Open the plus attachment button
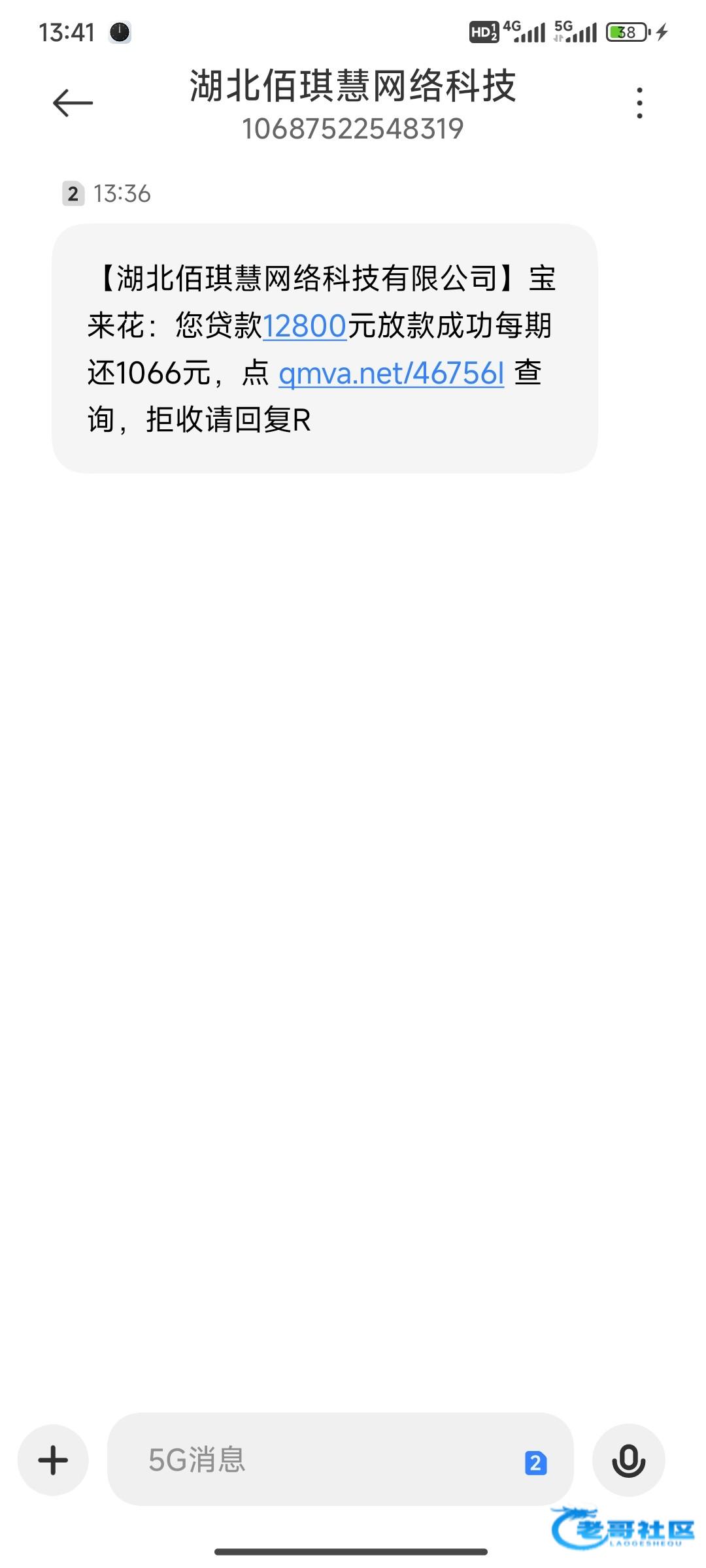Viewport: 706px width, 1568px height. point(53,1460)
